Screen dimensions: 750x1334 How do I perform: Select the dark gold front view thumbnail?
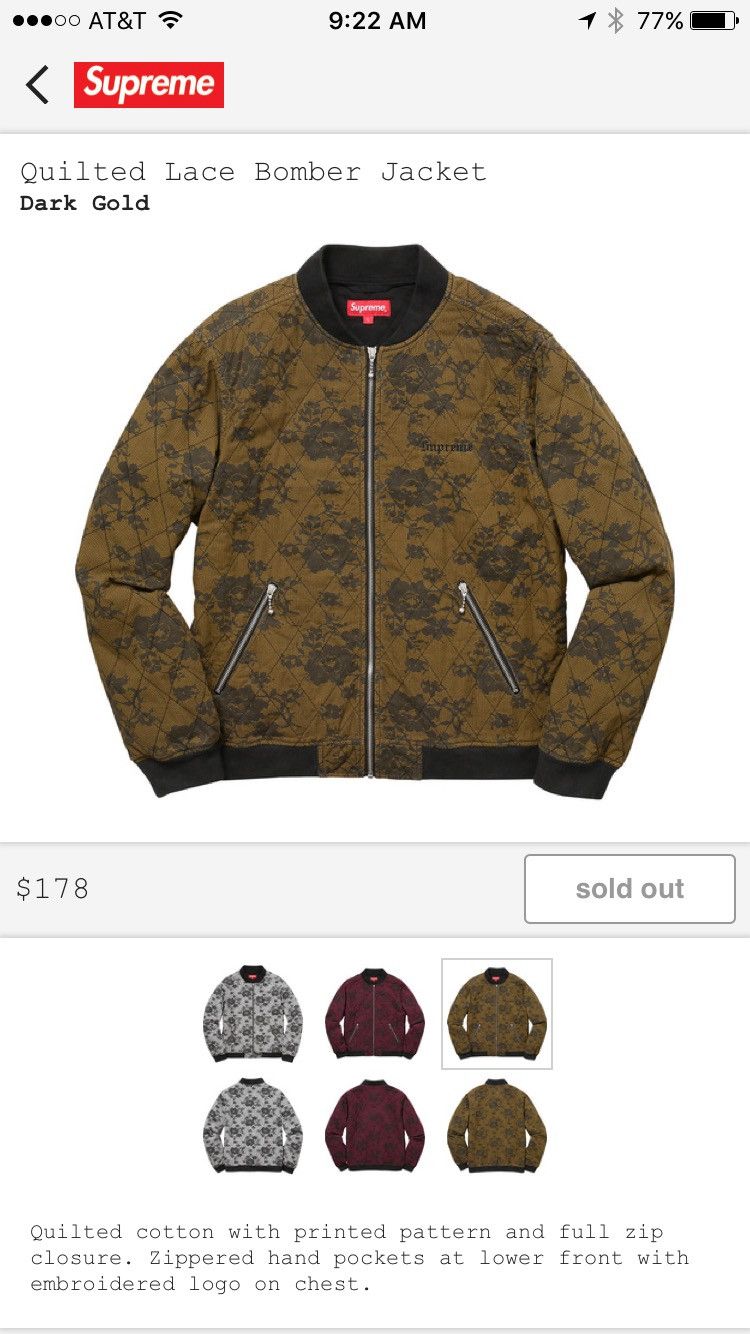coord(497,1013)
